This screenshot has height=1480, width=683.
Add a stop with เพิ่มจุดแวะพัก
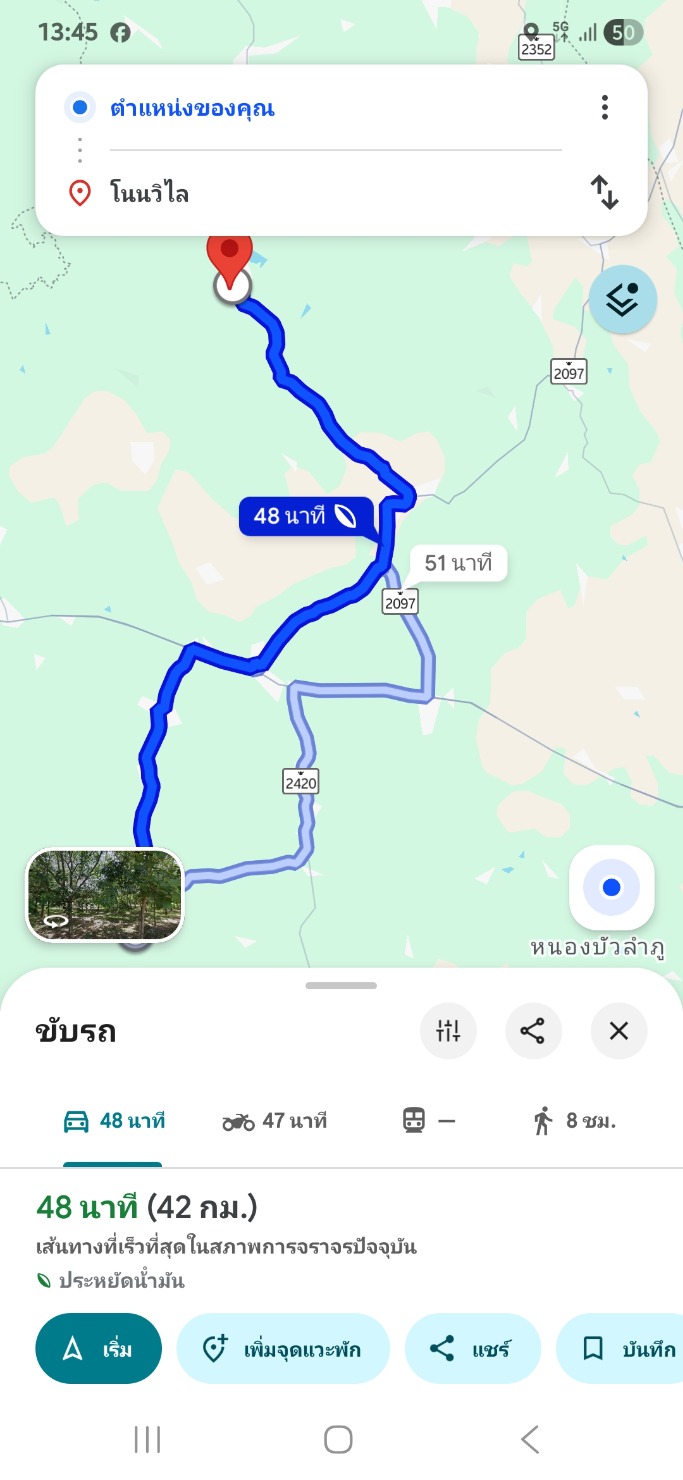coord(282,1349)
